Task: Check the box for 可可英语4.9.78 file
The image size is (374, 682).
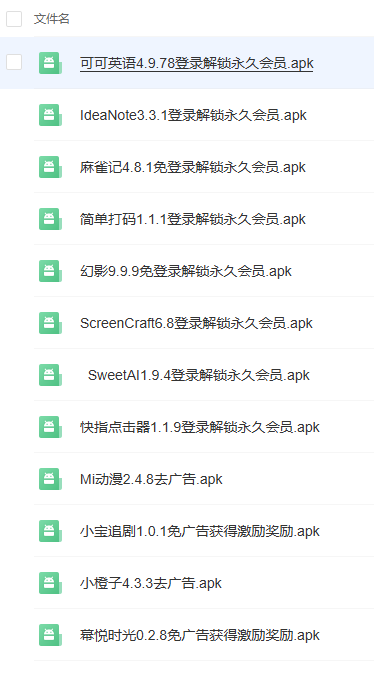Action: 14,62
